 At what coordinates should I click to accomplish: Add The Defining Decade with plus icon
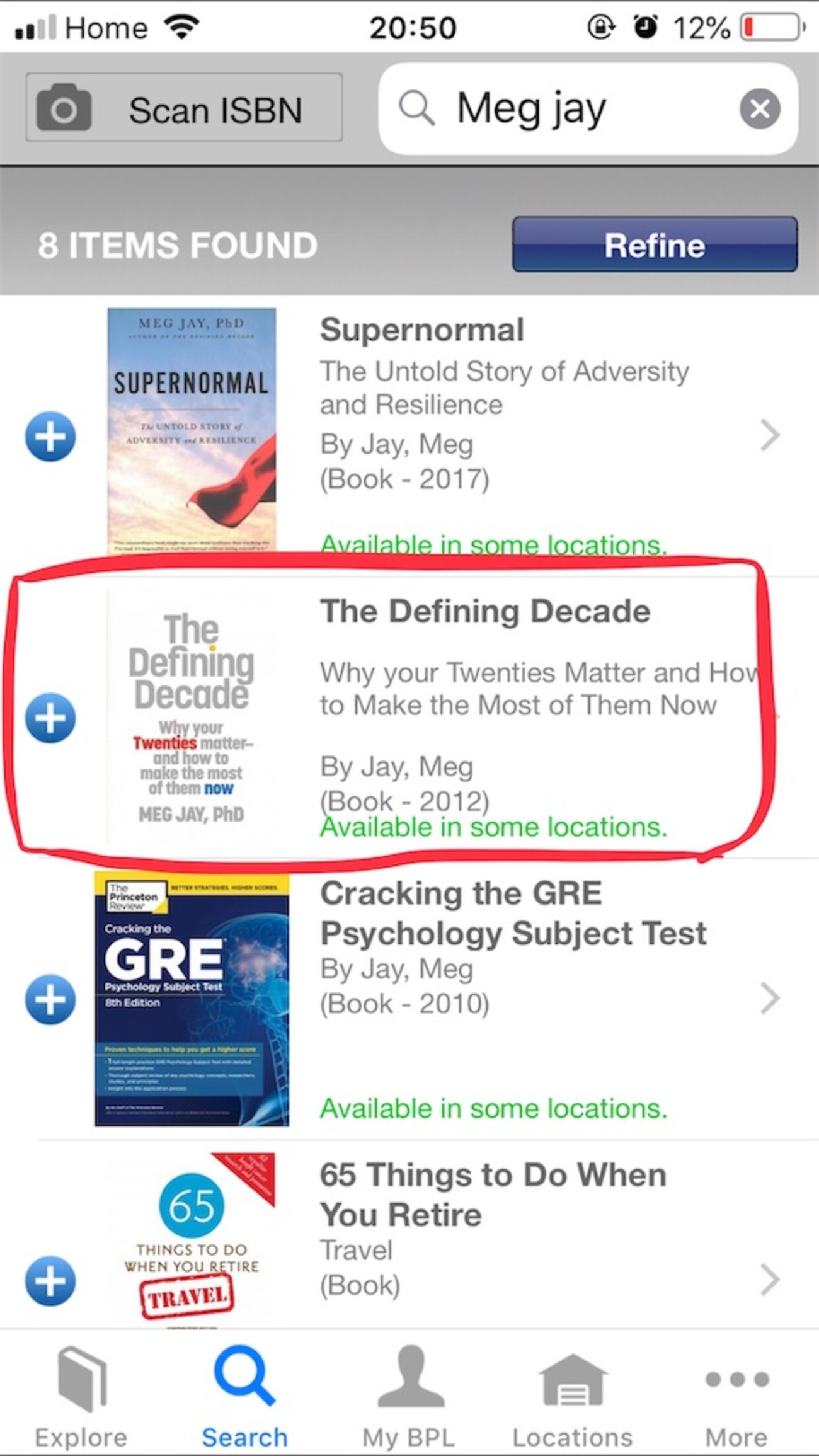(50, 718)
